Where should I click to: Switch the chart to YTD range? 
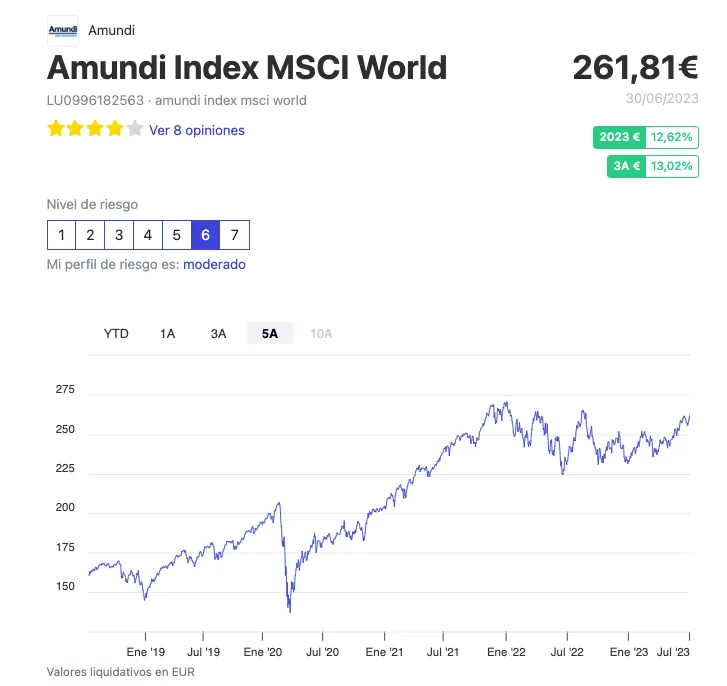(116, 333)
